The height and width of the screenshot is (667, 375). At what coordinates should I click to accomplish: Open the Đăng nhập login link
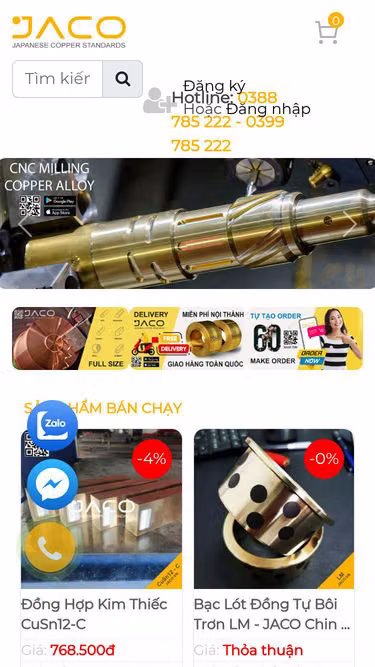tap(268, 109)
